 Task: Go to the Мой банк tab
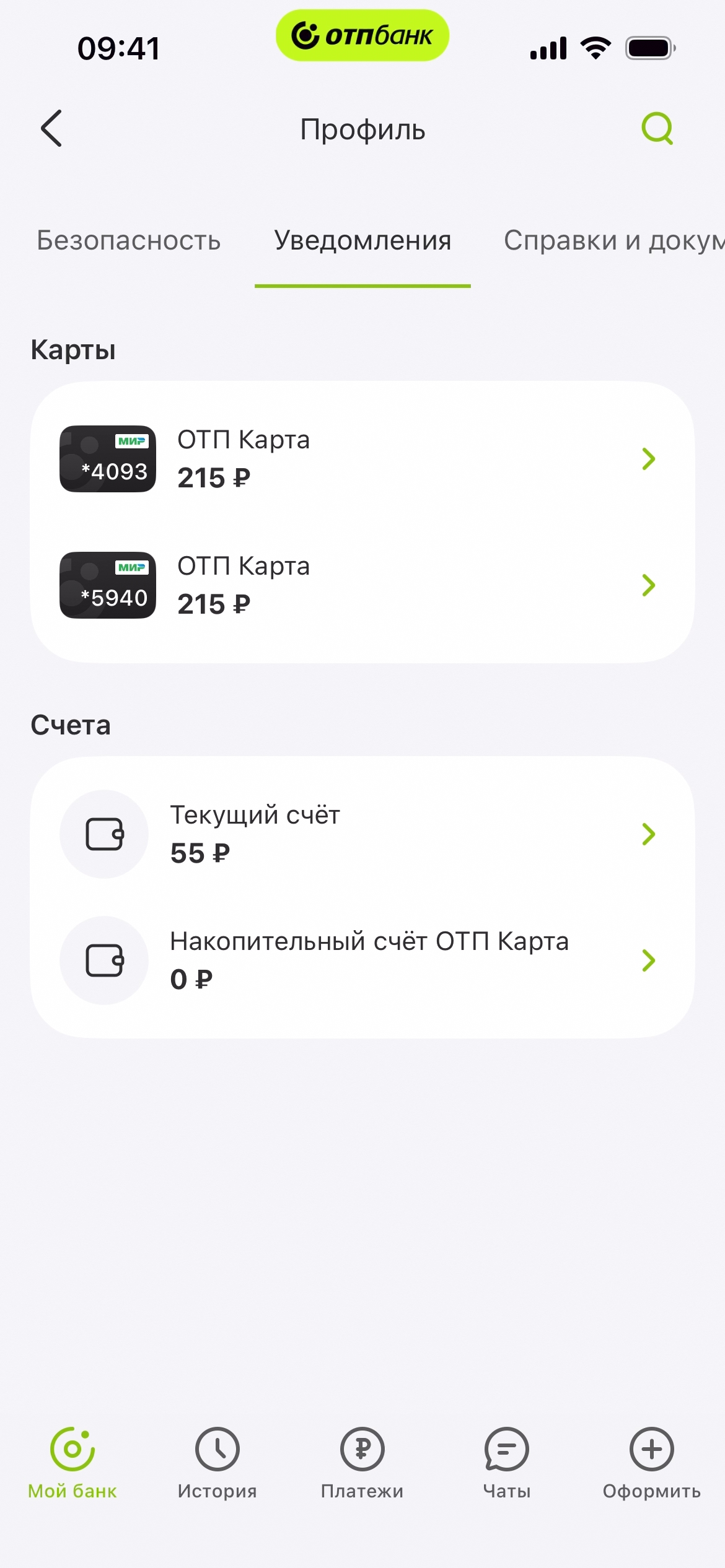72,1464
